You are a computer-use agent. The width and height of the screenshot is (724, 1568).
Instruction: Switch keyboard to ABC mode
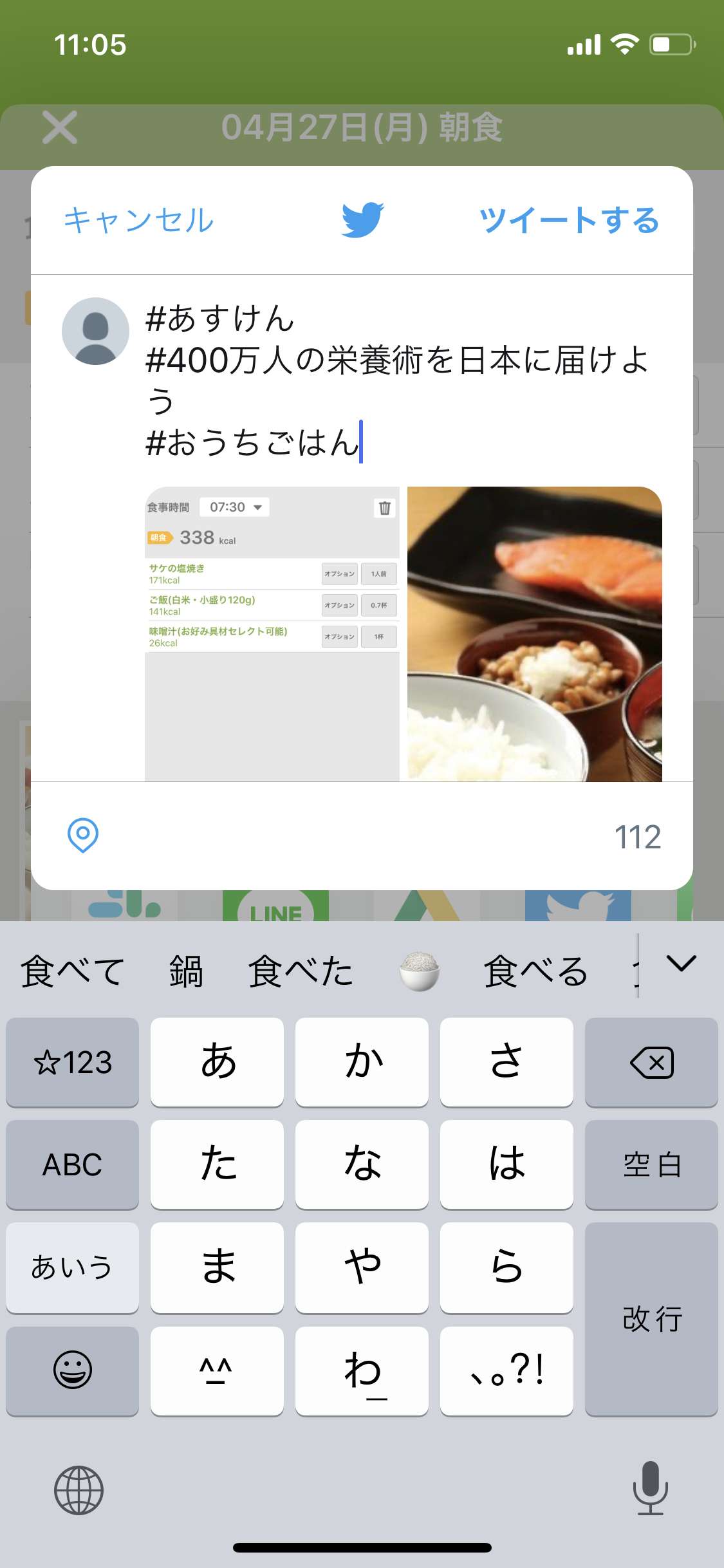click(72, 1164)
